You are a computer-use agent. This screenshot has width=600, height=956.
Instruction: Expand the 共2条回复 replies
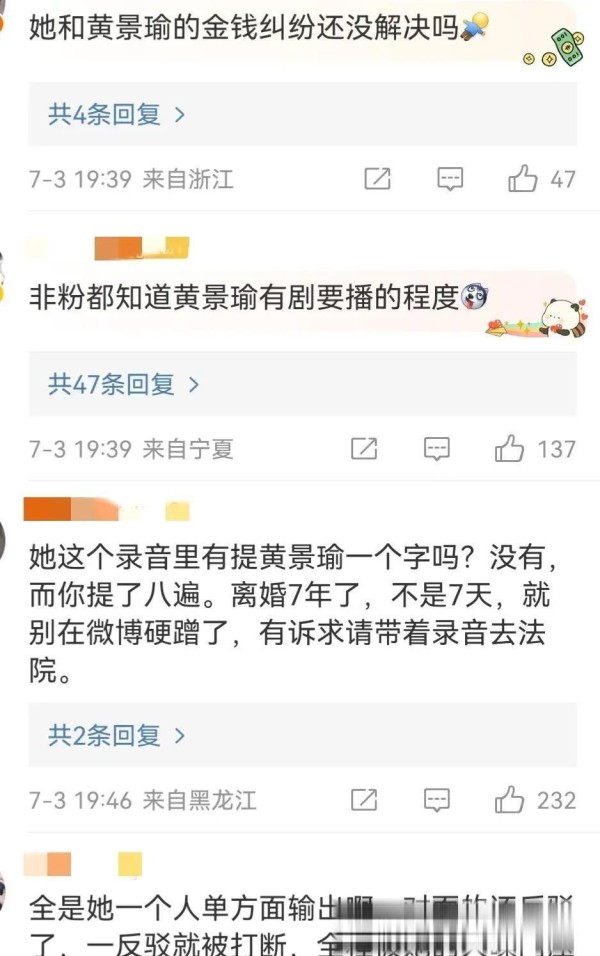(117, 735)
